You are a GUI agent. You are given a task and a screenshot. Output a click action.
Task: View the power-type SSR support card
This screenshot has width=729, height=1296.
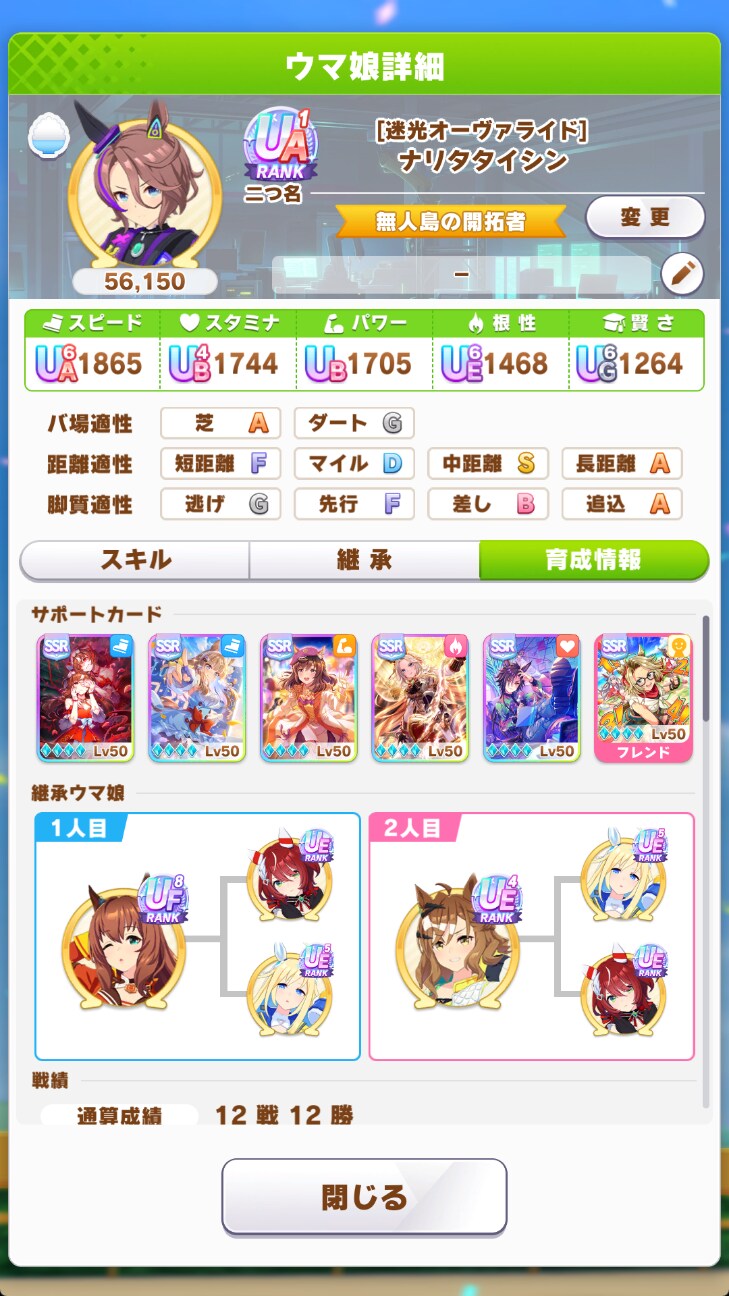[308, 698]
